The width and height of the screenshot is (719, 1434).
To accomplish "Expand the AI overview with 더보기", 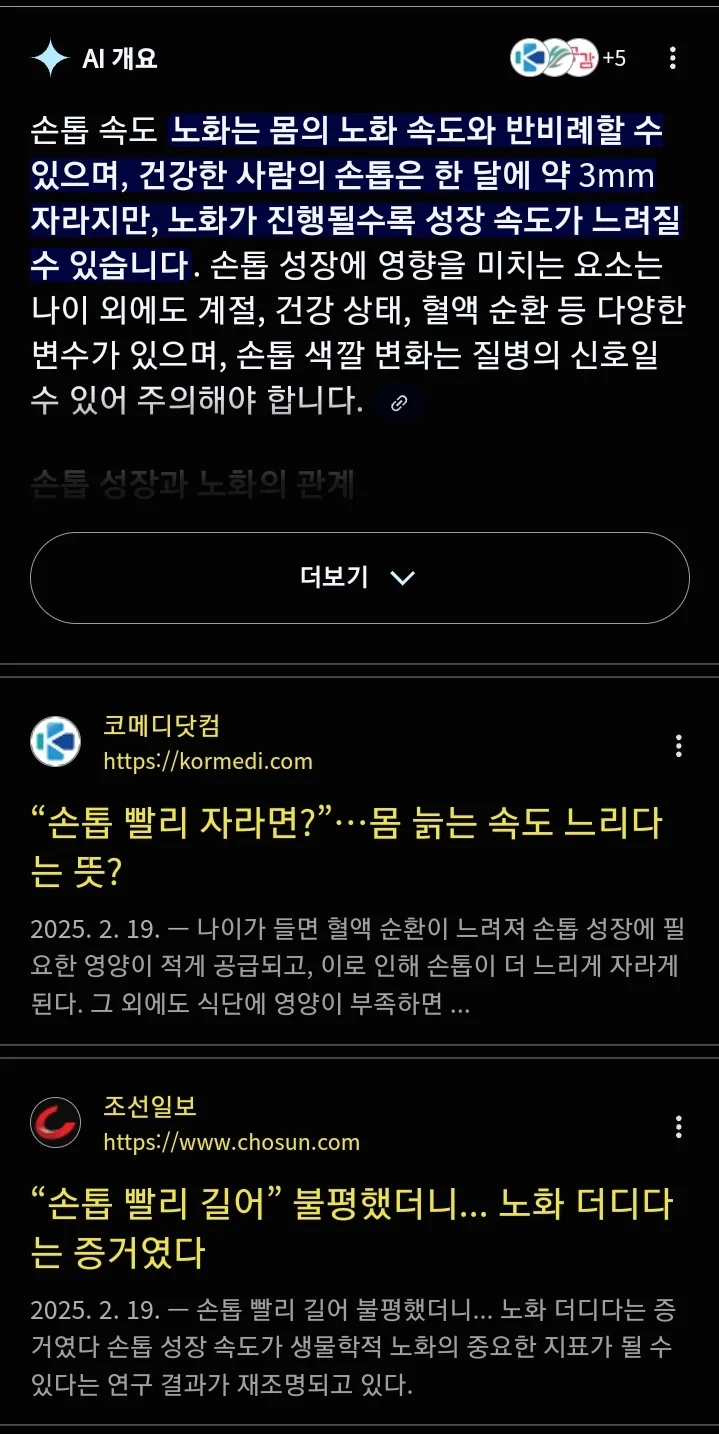I will coord(359,578).
